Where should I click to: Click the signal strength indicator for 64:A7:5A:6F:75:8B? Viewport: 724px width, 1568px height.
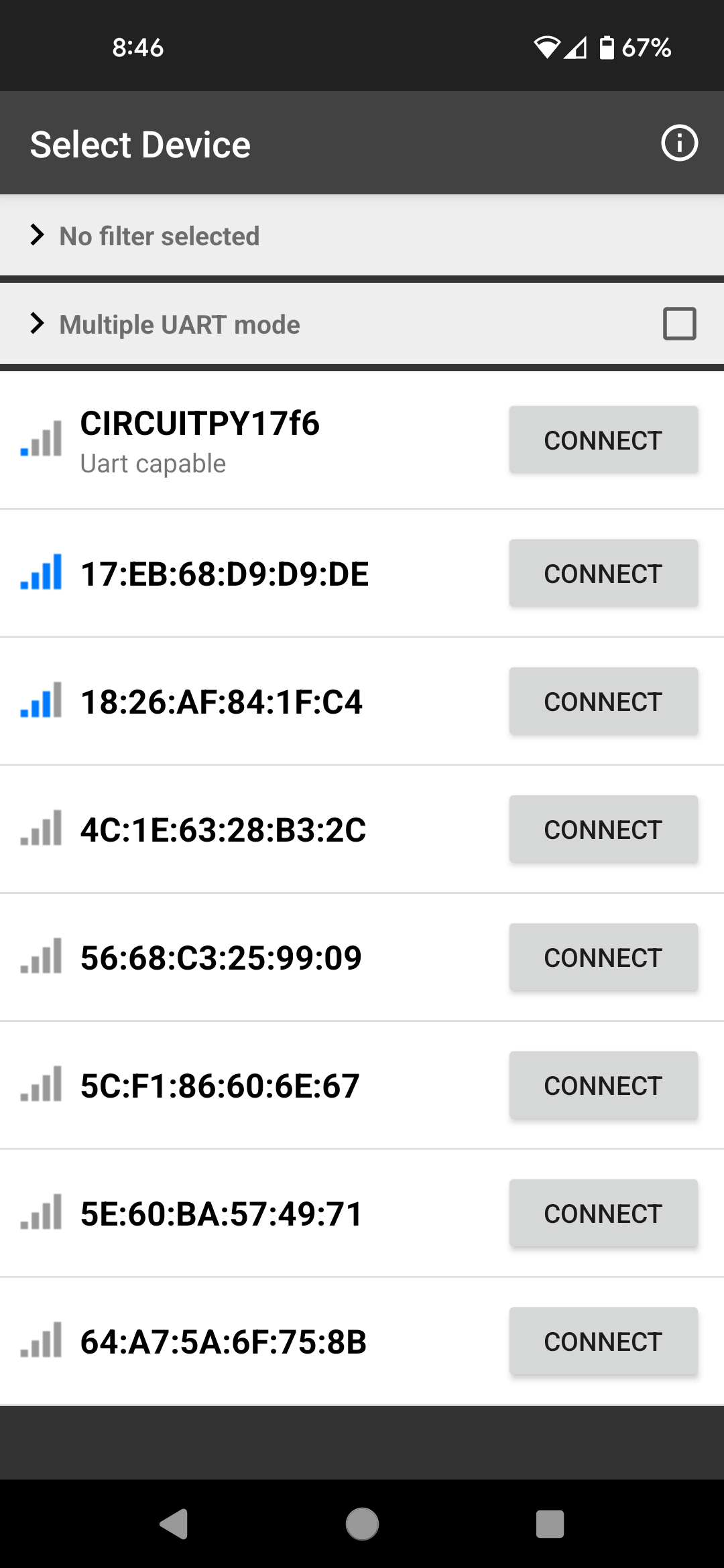coord(40,1341)
